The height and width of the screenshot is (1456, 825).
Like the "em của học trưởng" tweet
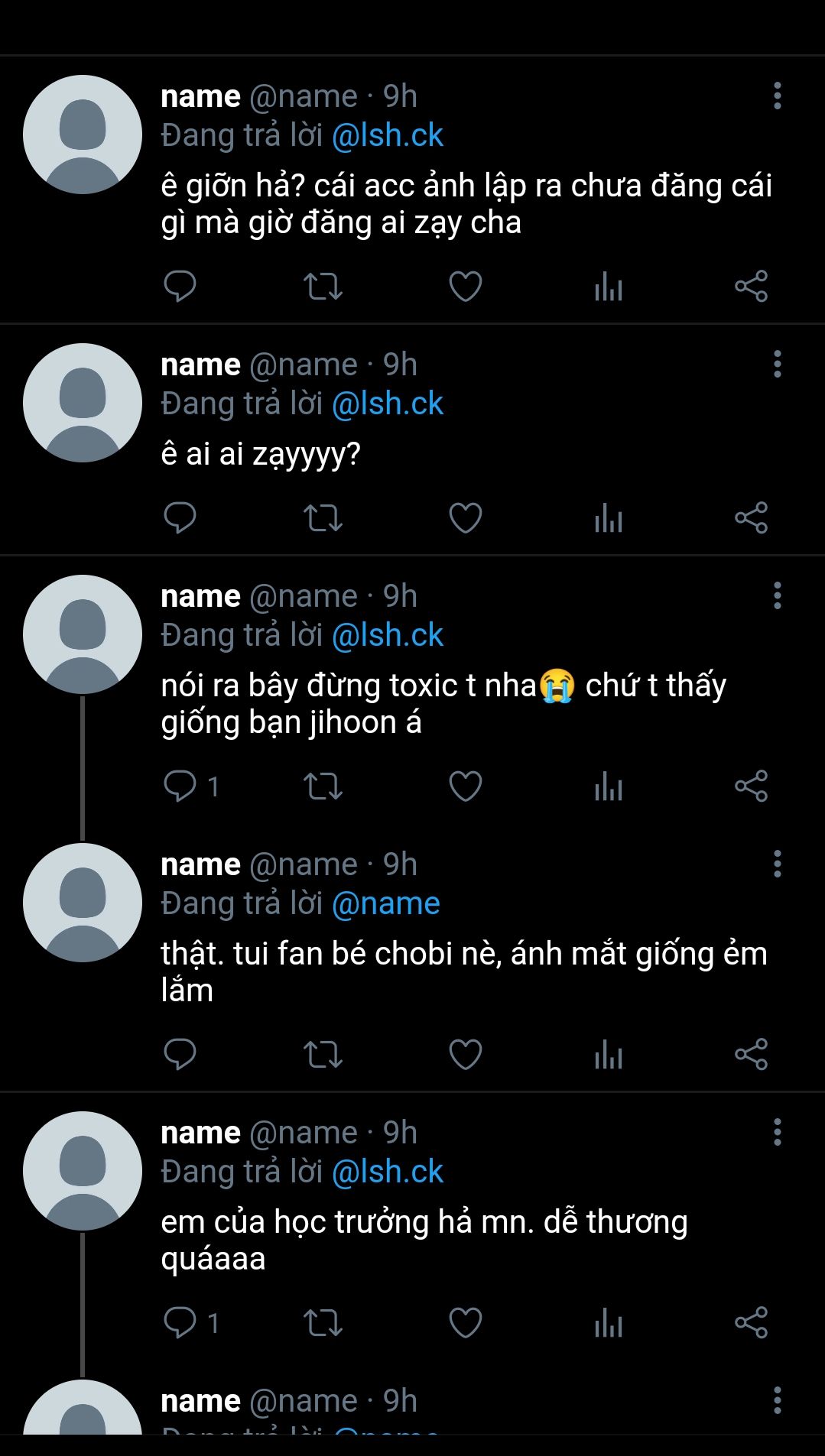click(465, 1323)
